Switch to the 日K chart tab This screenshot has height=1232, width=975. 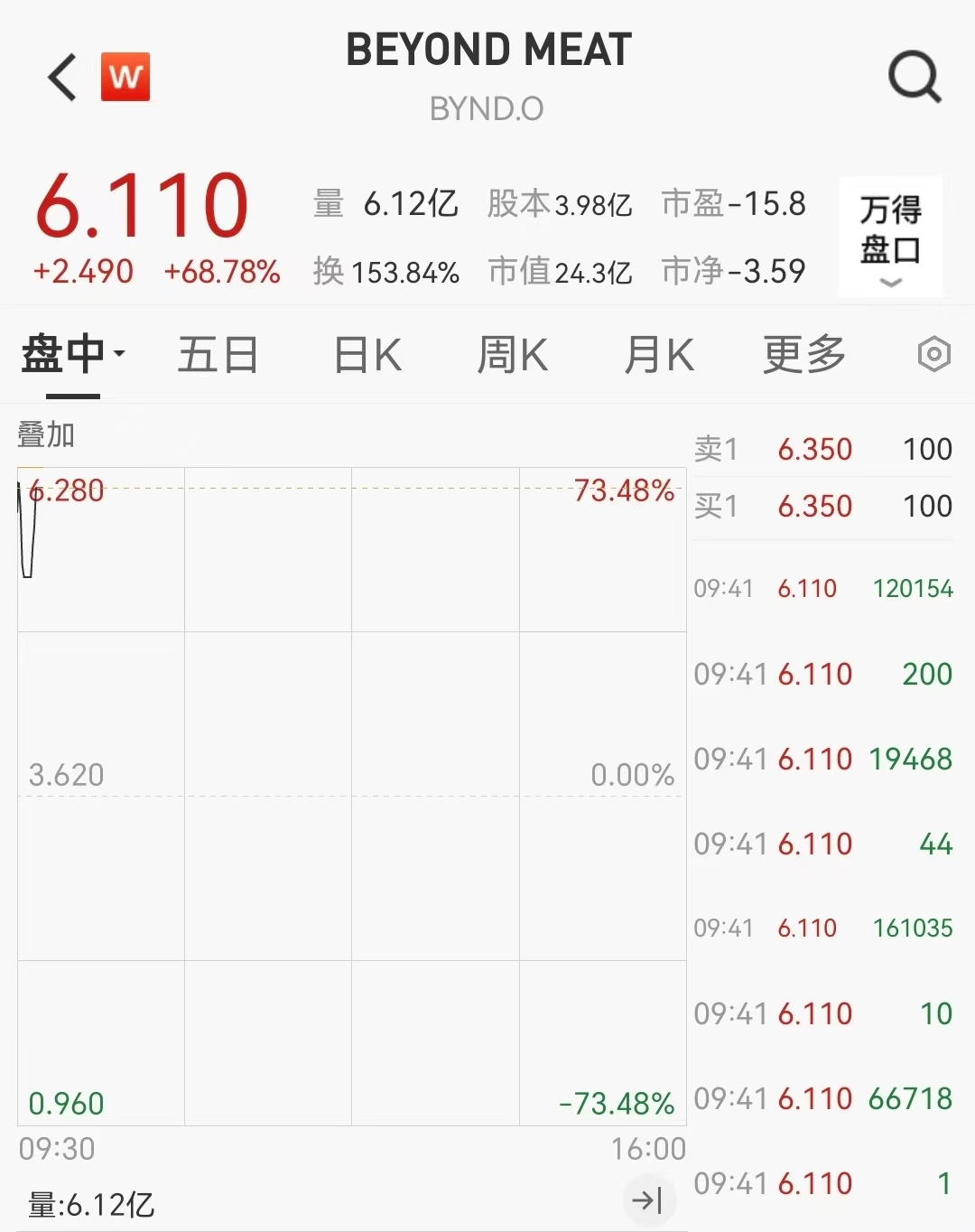click(367, 354)
